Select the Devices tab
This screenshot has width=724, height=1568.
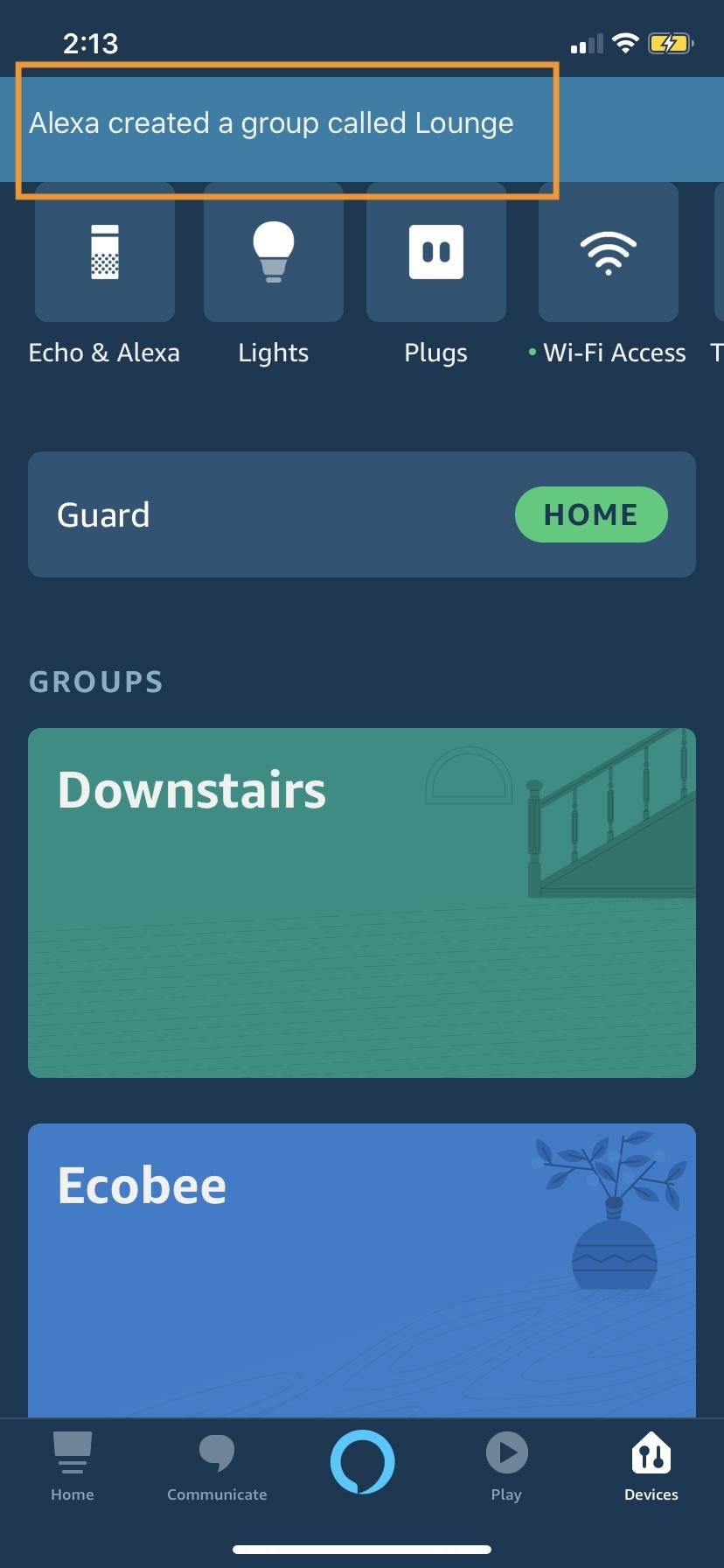point(651,1466)
